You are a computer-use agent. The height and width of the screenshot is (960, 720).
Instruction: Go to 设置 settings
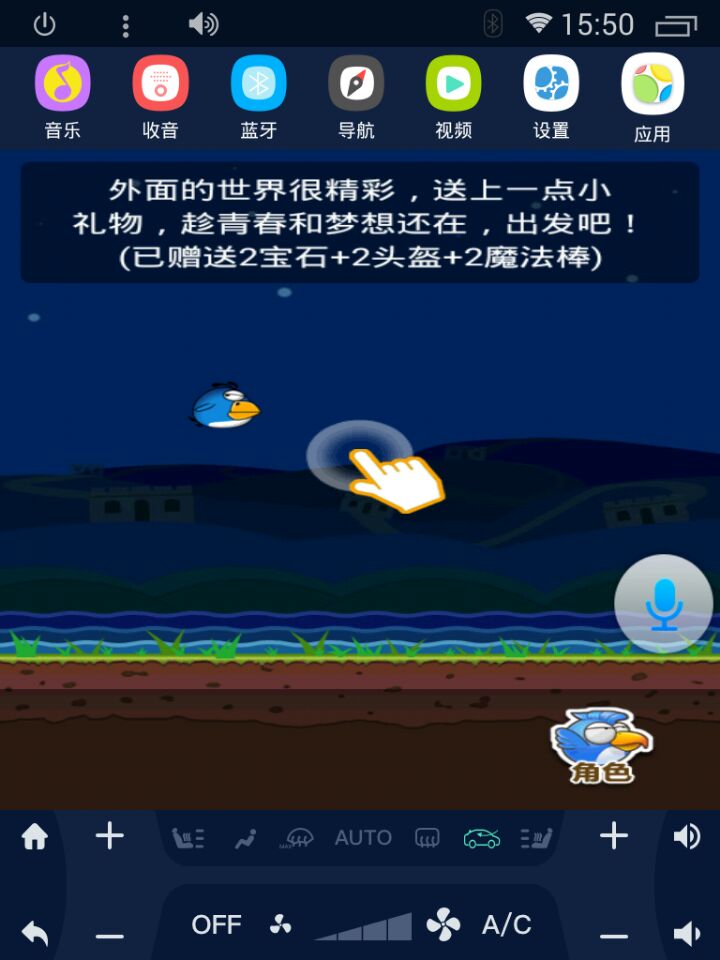pos(551,85)
